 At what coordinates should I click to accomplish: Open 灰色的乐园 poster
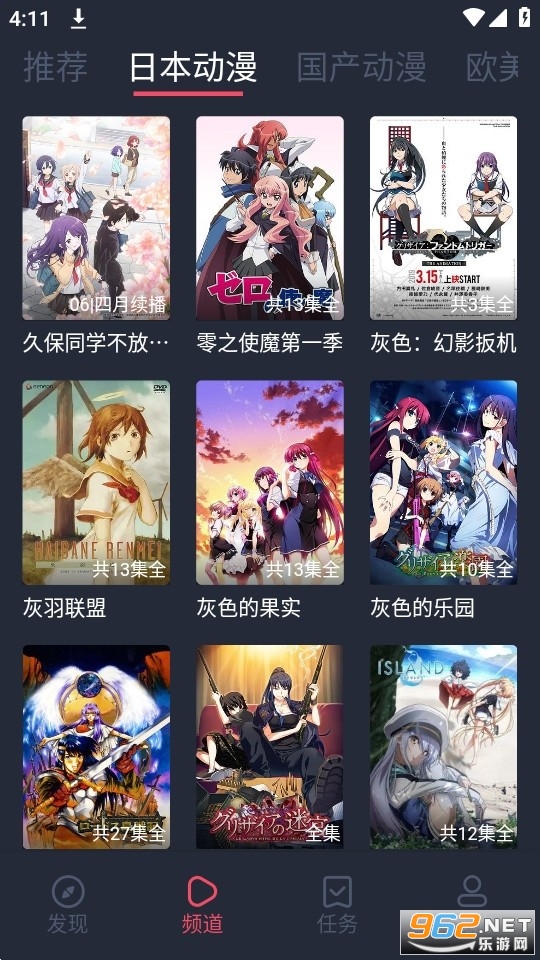pyautogui.click(x=443, y=482)
